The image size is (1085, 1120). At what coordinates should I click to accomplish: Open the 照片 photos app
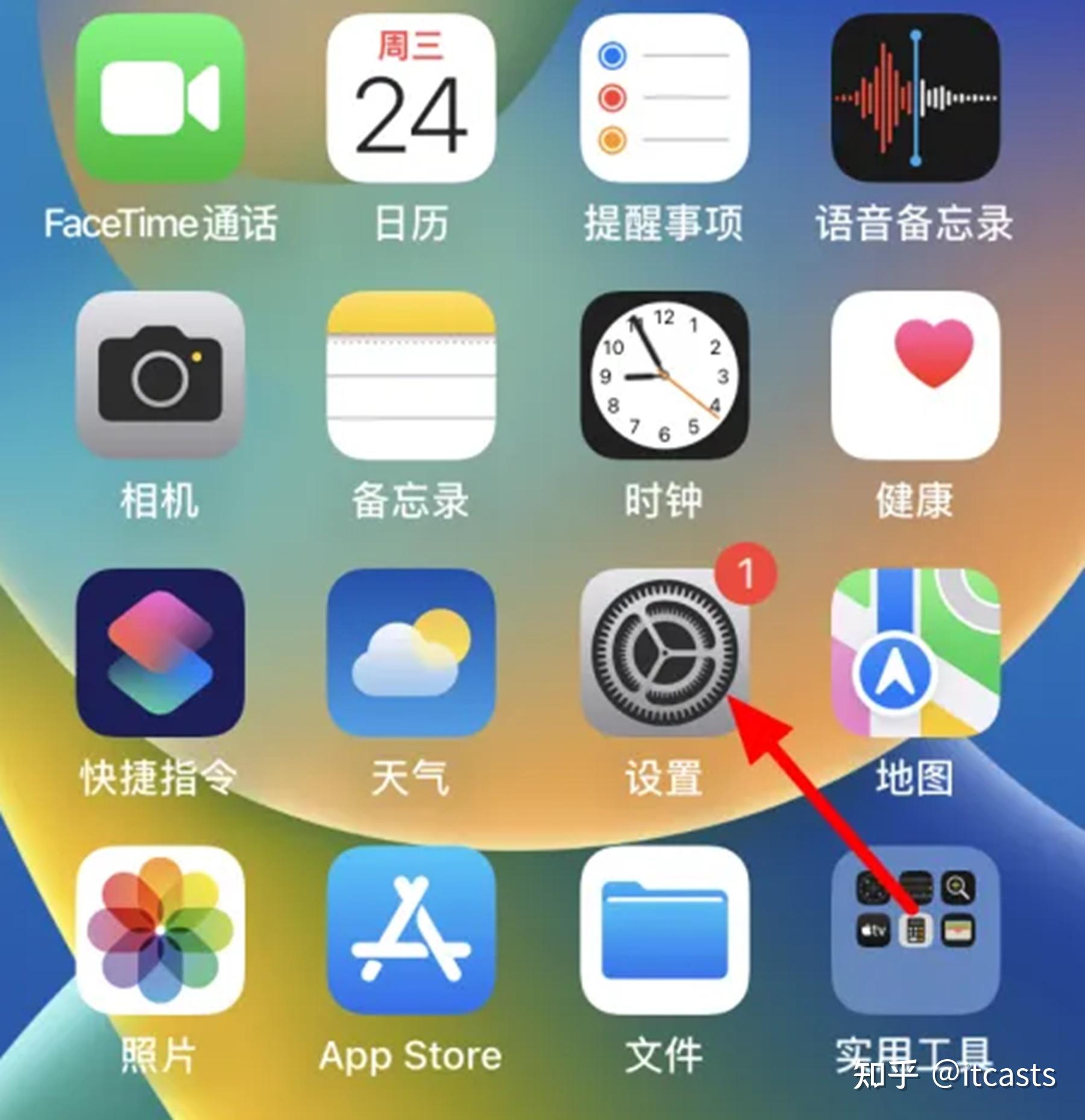pyautogui.click(x=160, y=930)
